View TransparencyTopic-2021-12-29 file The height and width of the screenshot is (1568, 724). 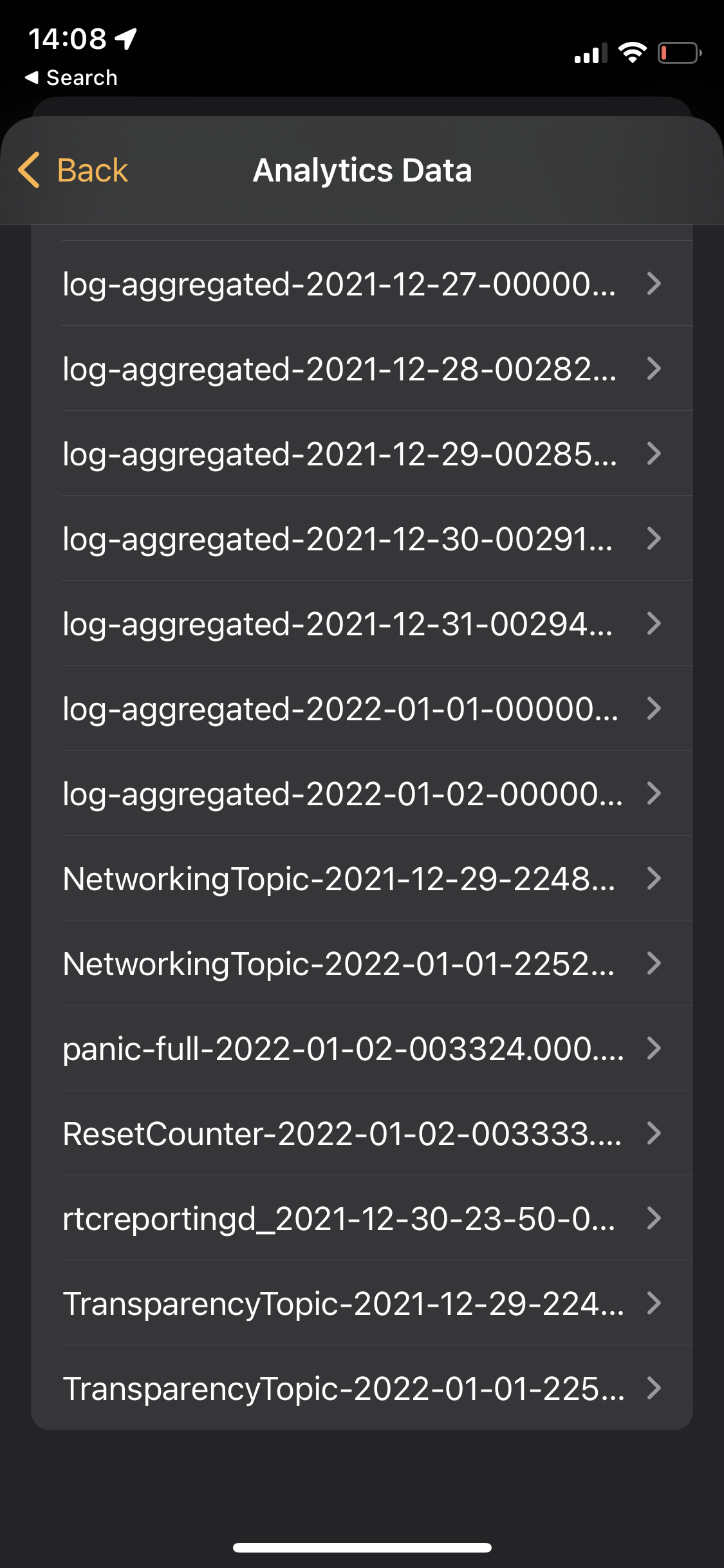(x=362, y=1303)
